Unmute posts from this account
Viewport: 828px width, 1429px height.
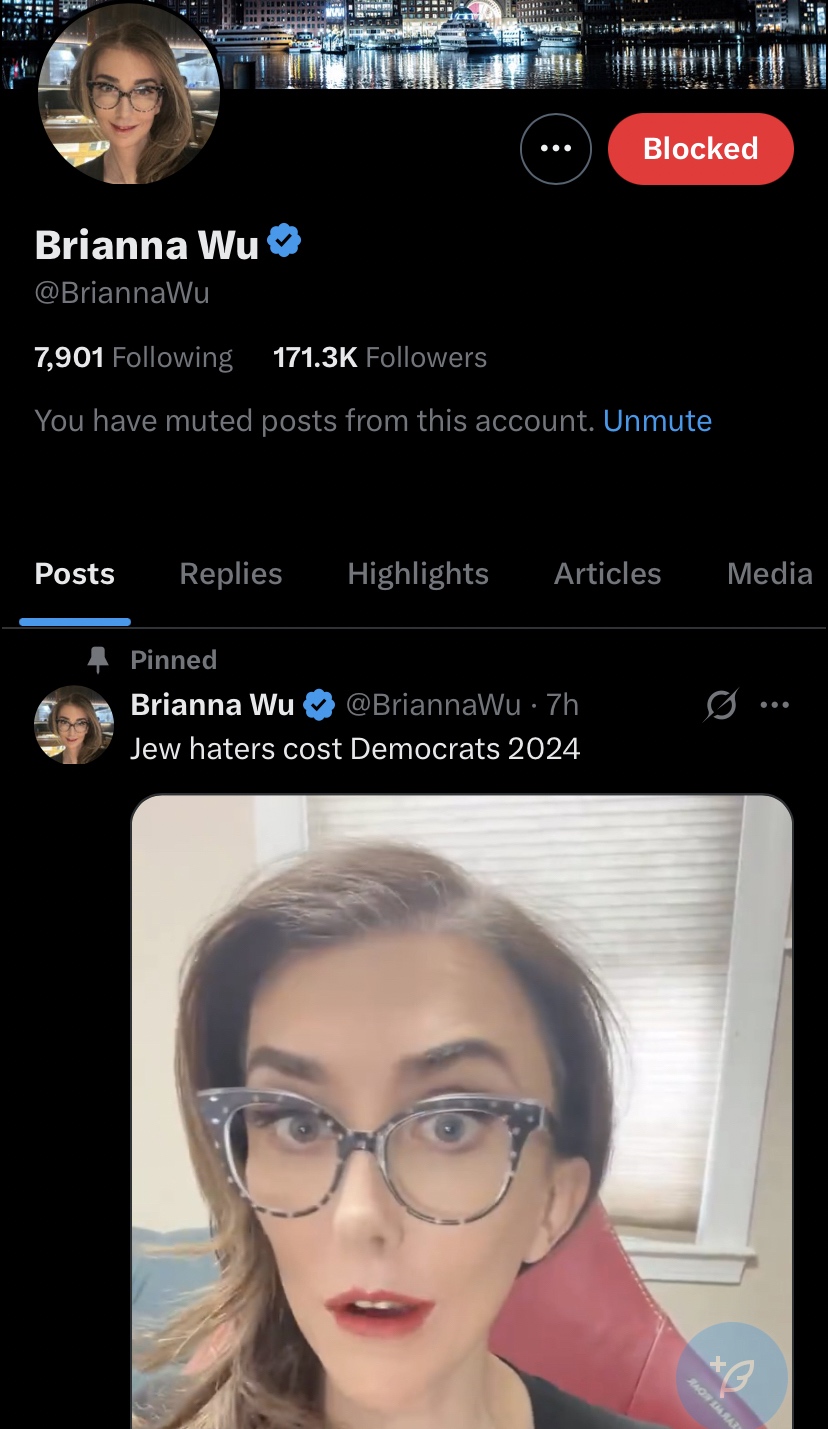(657, 420)
